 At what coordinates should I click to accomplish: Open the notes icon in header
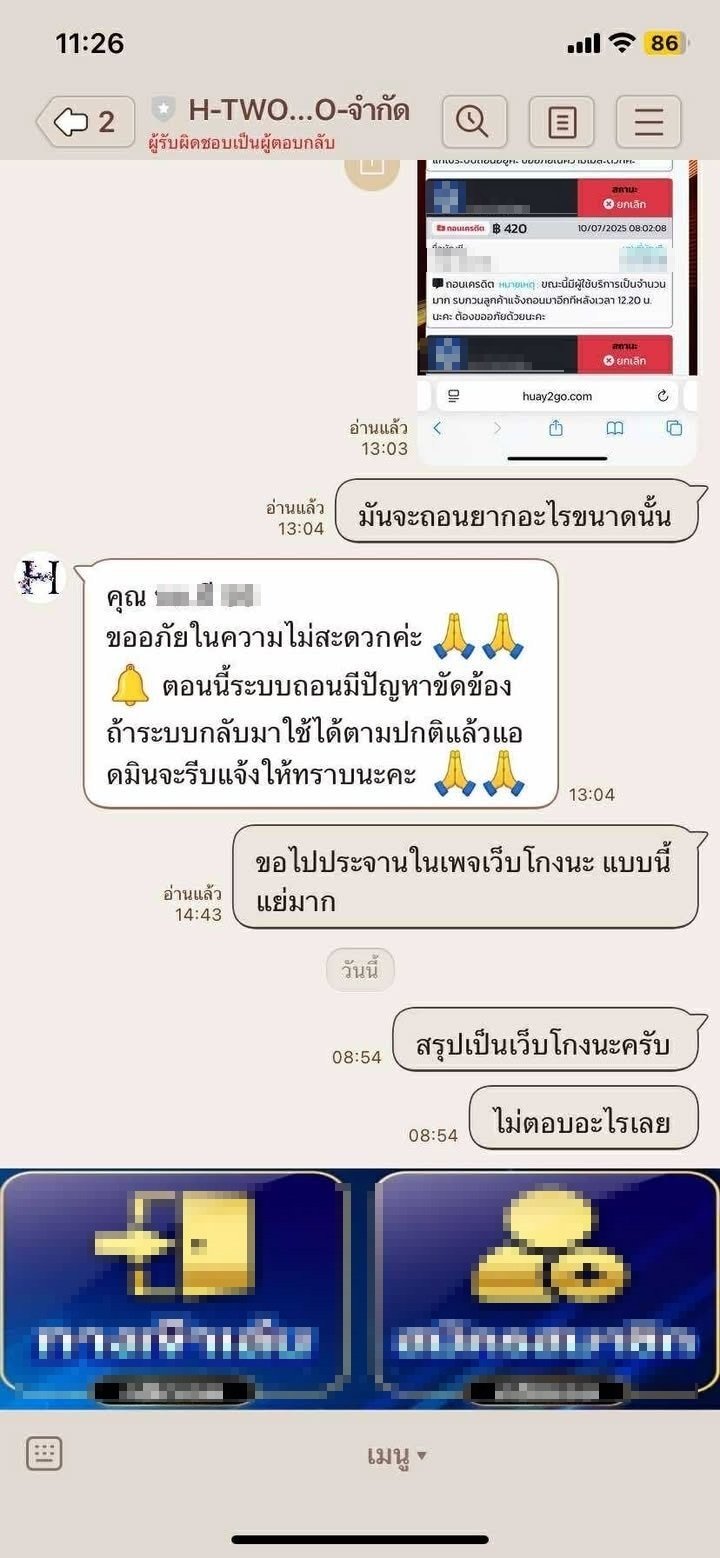tap(561, 122)
